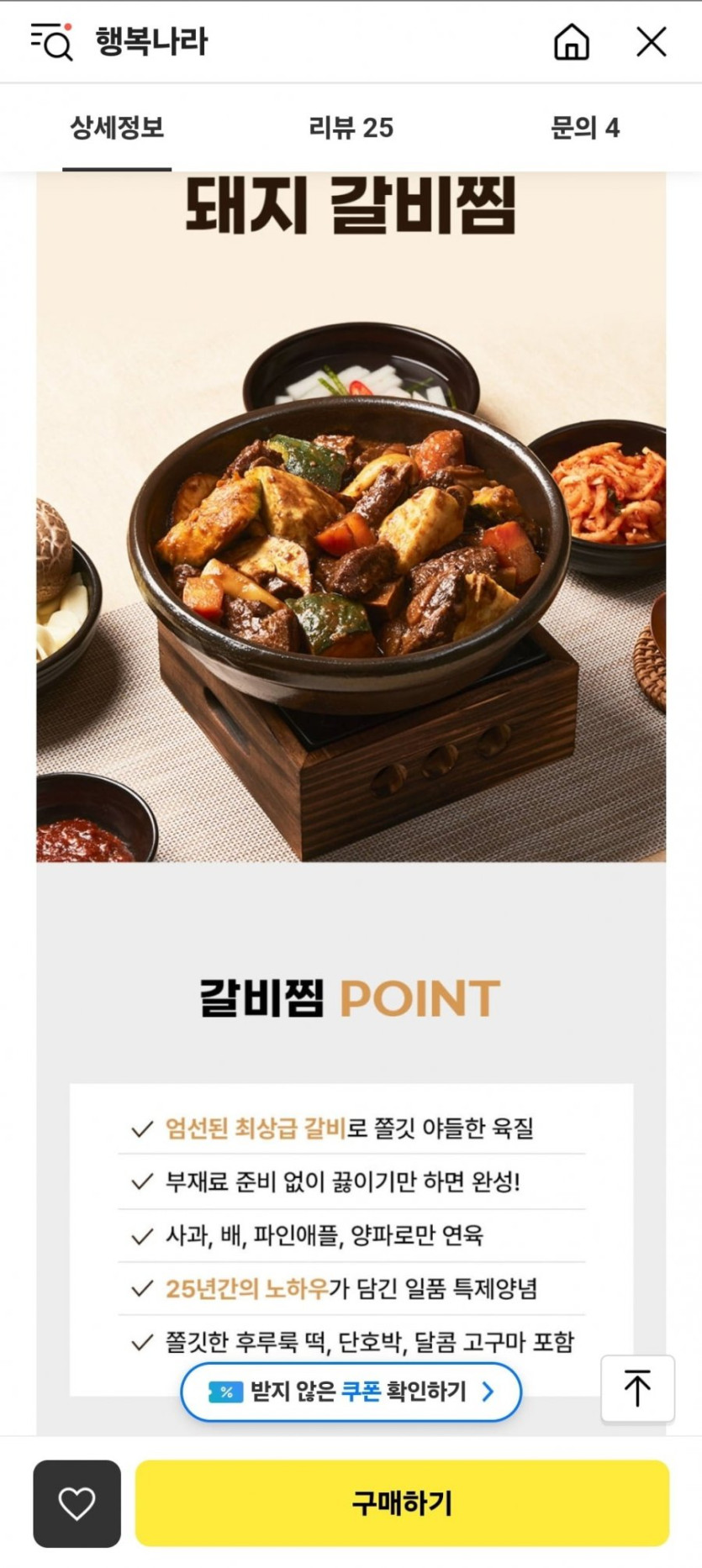Image resolution: width=702 pixels, height=1568 pixels.
Task: Switch to the 상세정보 tab
Action: click(117, 128)
